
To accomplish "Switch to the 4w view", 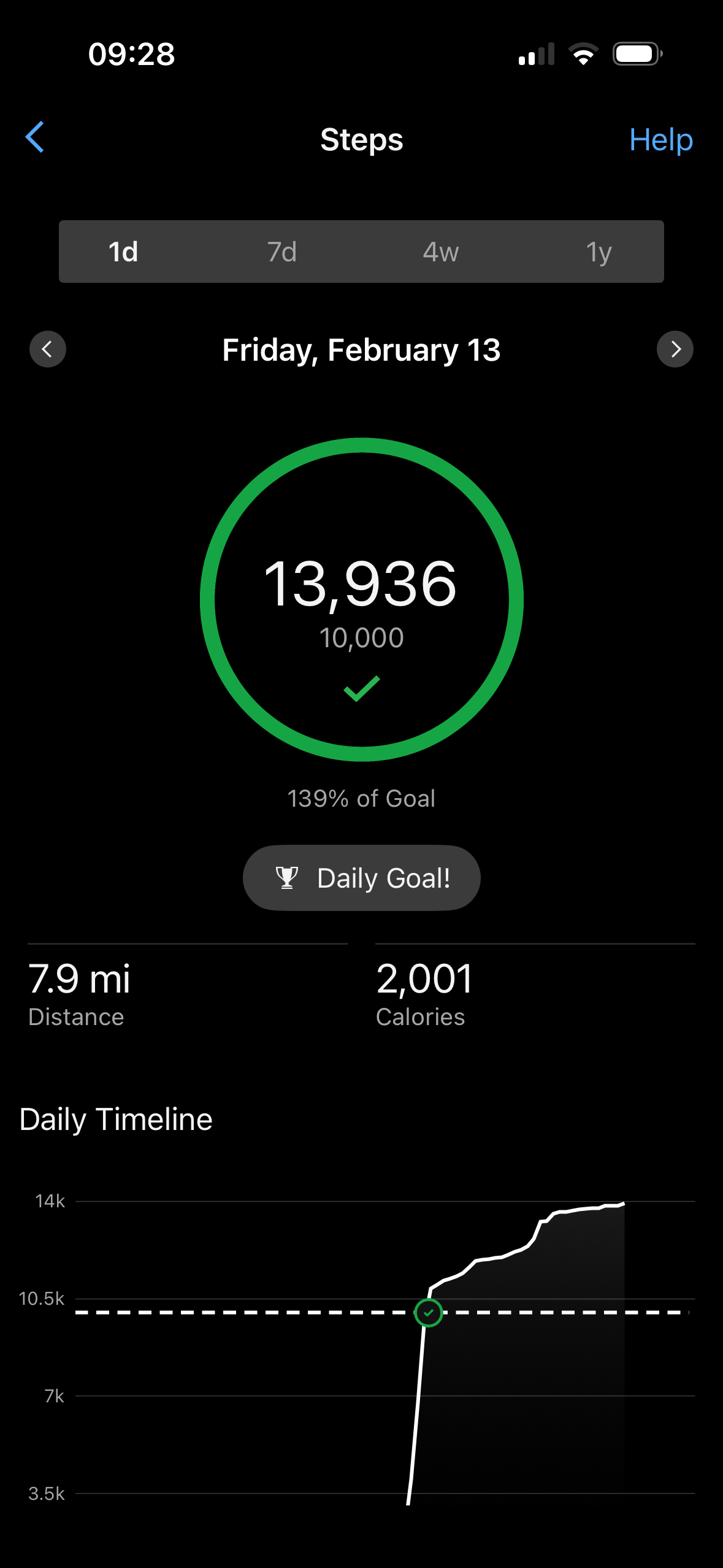I will [440, 252].
